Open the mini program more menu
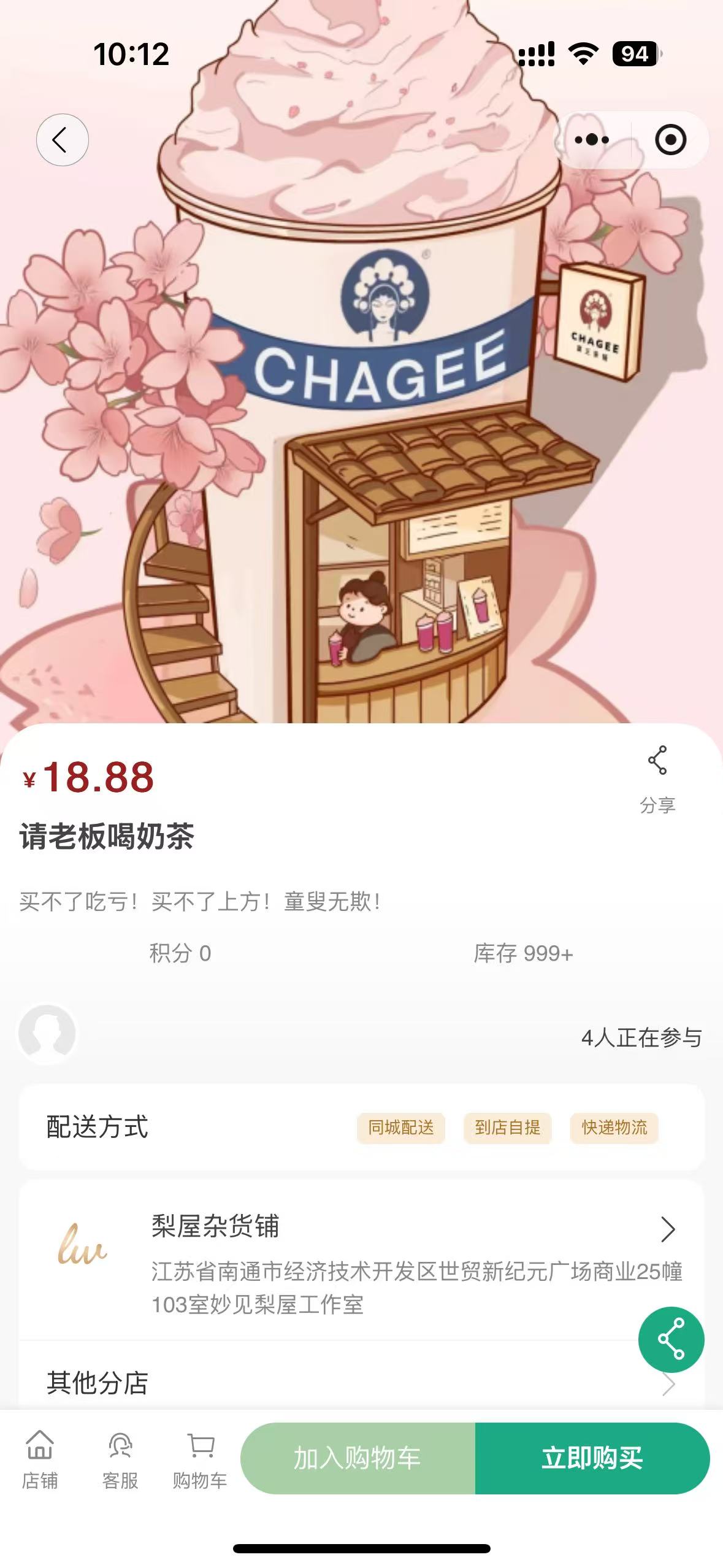The width and height of the screenshot is (723, 1568). (x=592, y=140)
